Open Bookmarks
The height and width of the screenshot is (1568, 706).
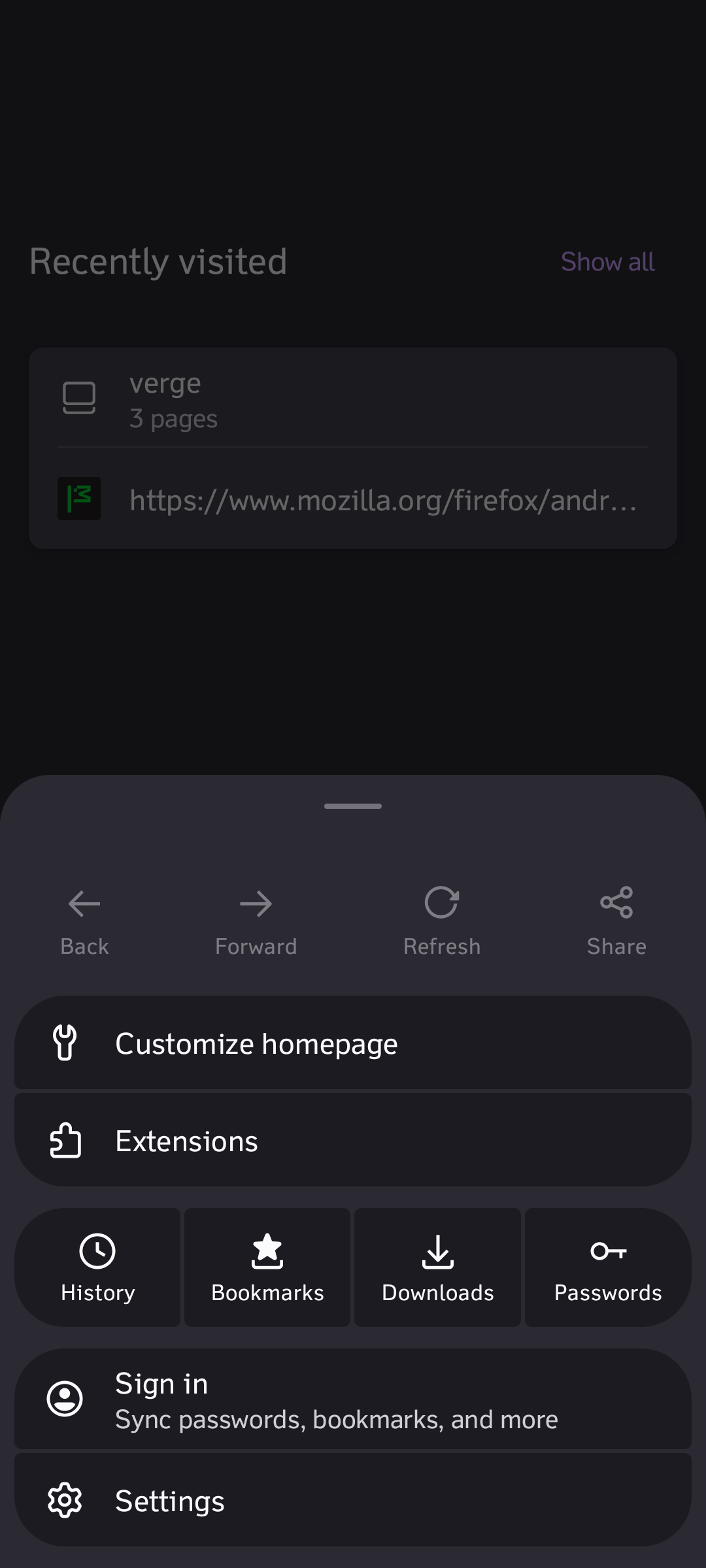(267, 1267)
